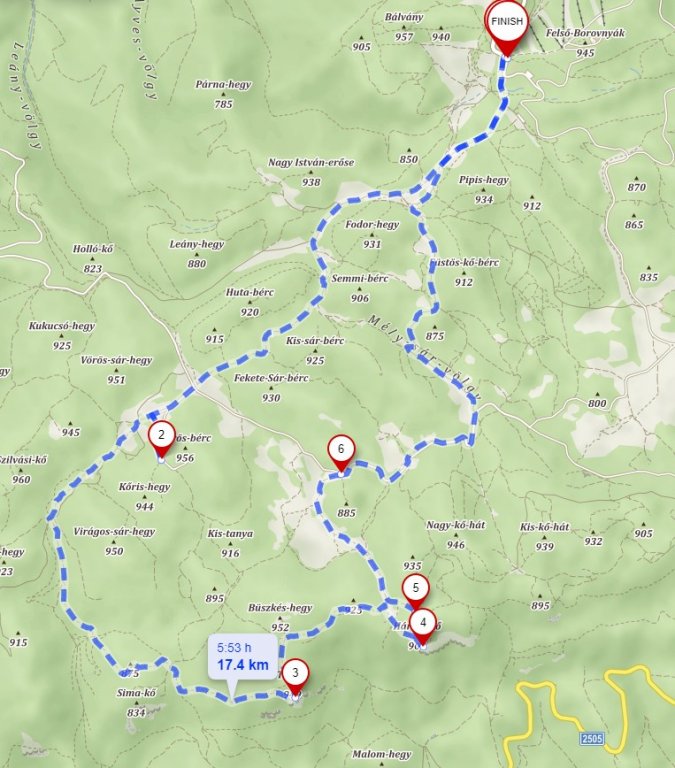Screen dimensions: 675x768
Task: Select waypoint marker 5
Action: coord(415,588)
